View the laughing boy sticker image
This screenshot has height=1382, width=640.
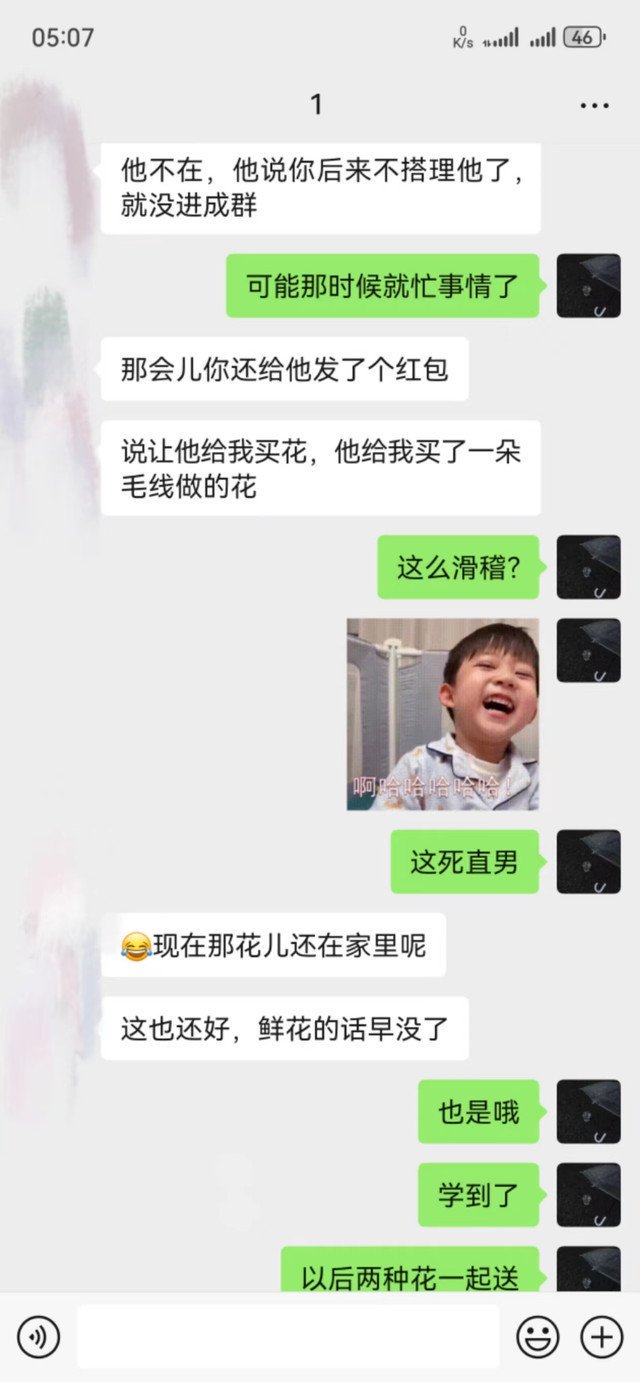[443, 714]
